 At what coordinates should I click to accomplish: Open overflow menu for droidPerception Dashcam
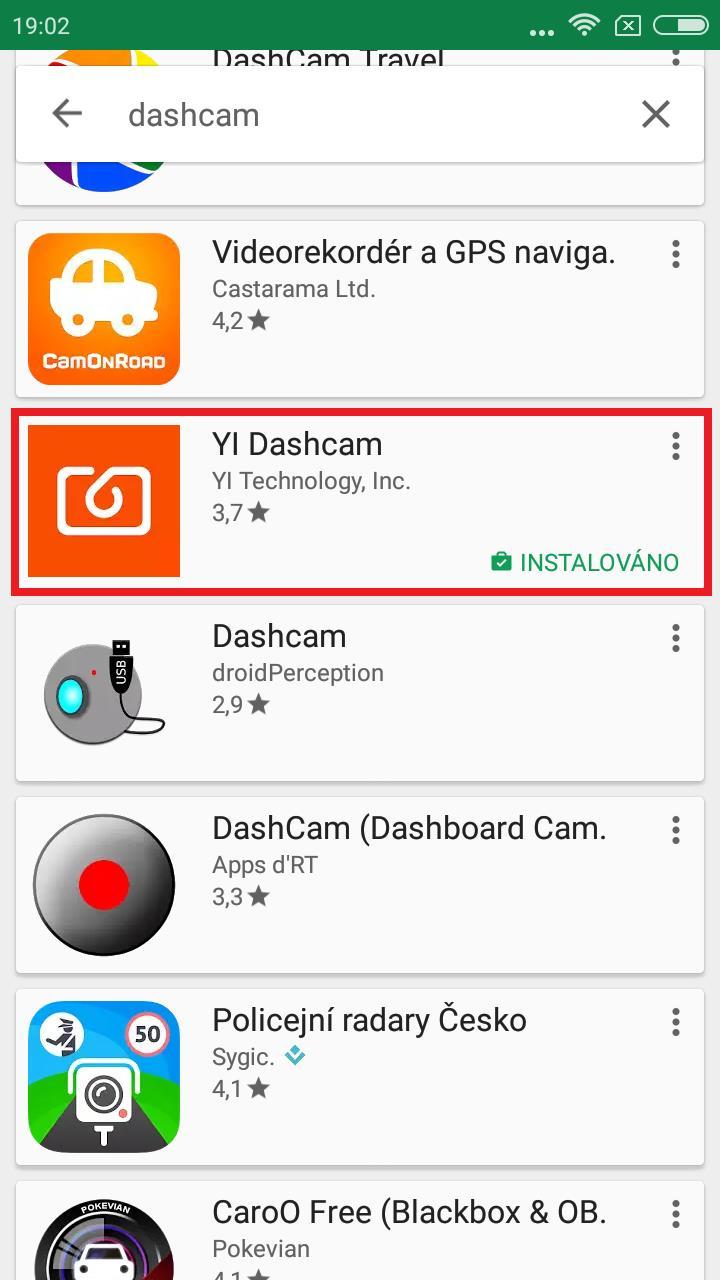[x=676, y=638]
